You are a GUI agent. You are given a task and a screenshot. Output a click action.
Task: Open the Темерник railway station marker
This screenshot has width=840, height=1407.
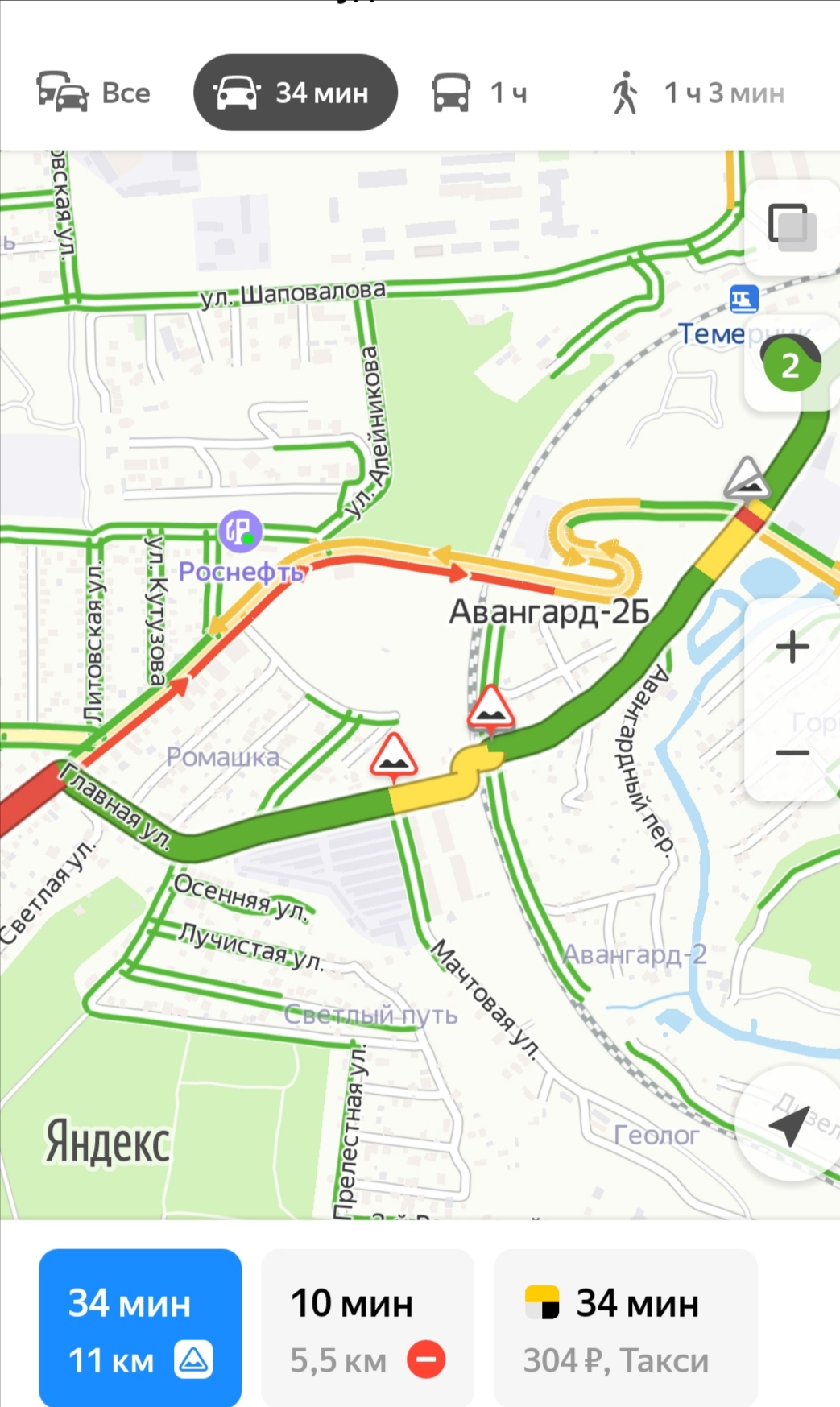coord(743,300)
